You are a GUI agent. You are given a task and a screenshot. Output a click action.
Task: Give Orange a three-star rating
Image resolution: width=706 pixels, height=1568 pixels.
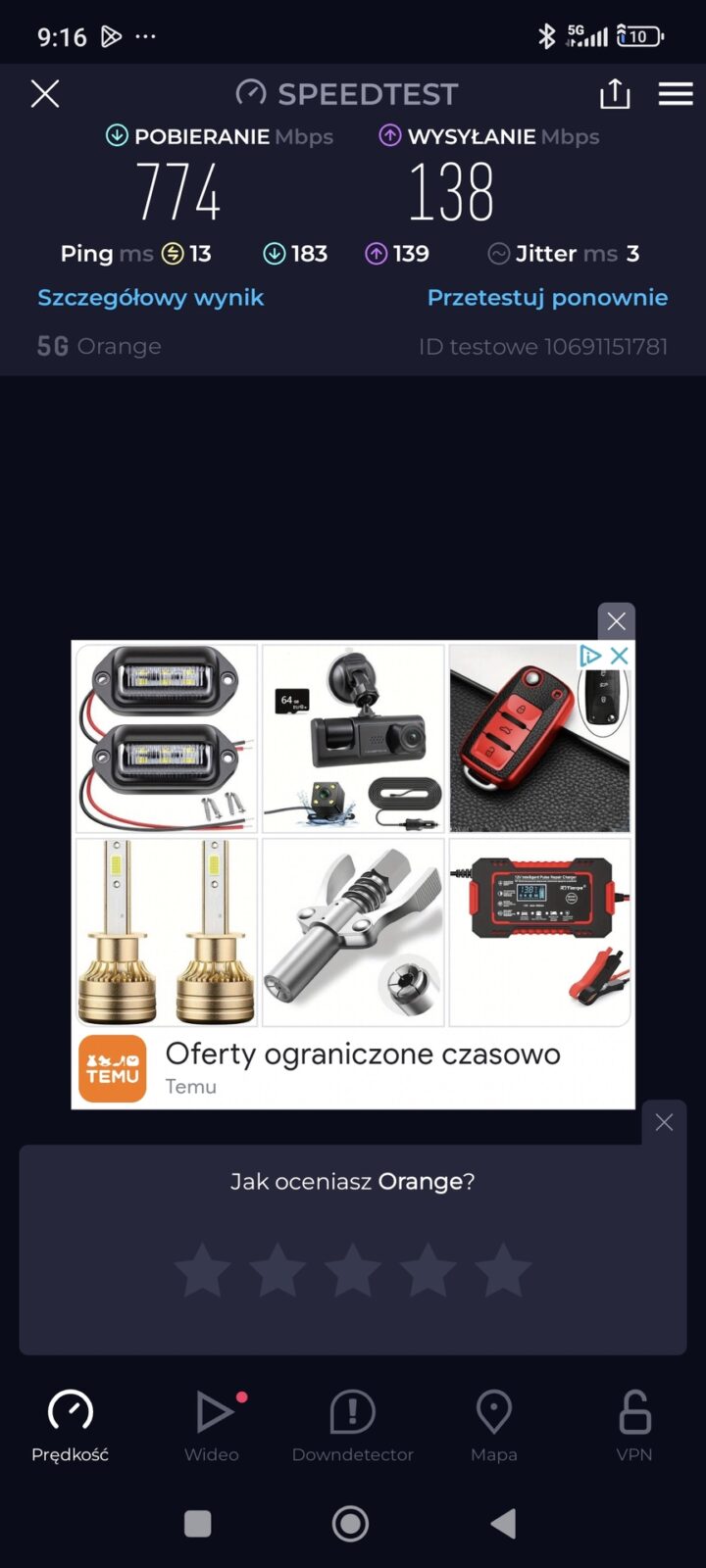(353, 1270)
